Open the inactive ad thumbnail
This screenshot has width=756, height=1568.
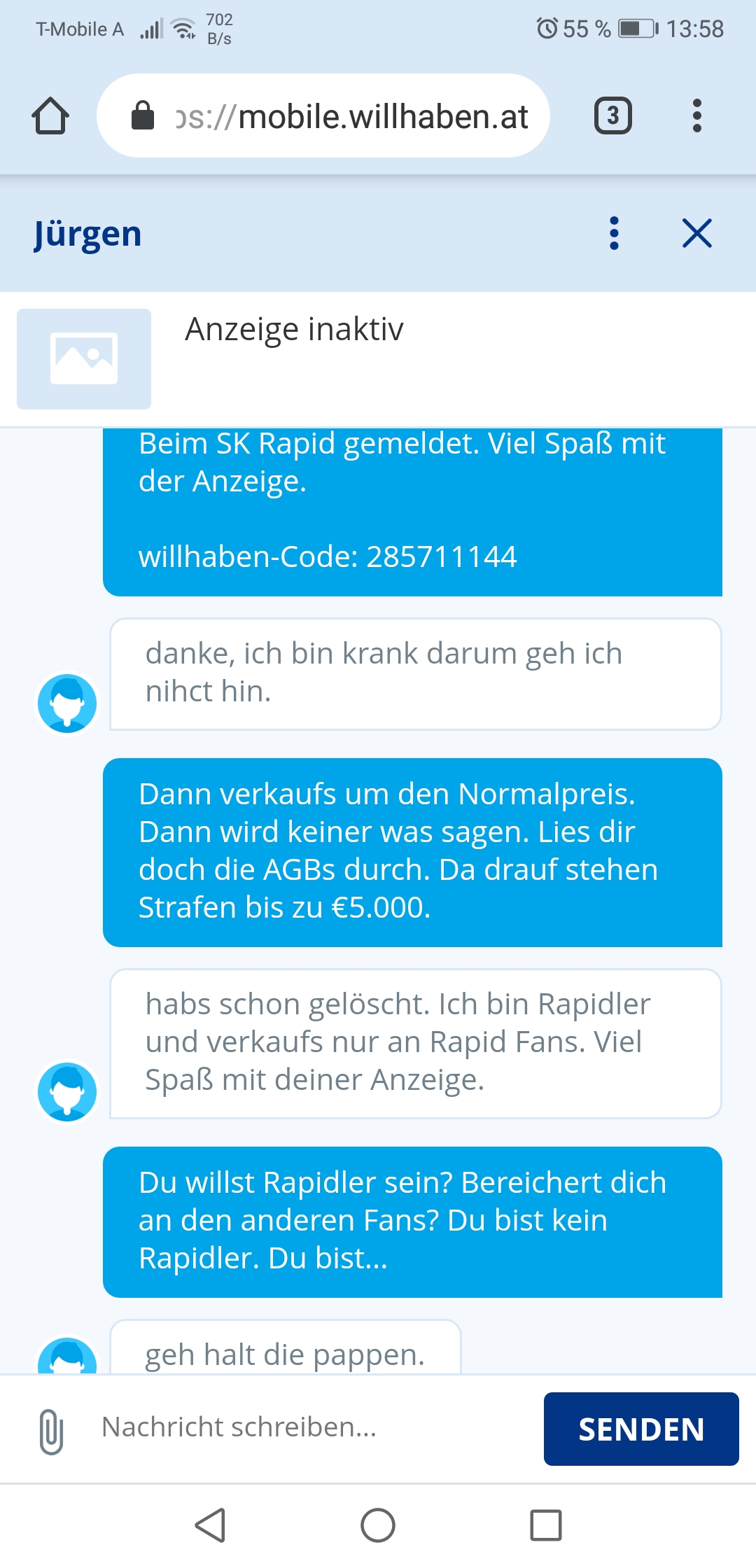[84, 359]
